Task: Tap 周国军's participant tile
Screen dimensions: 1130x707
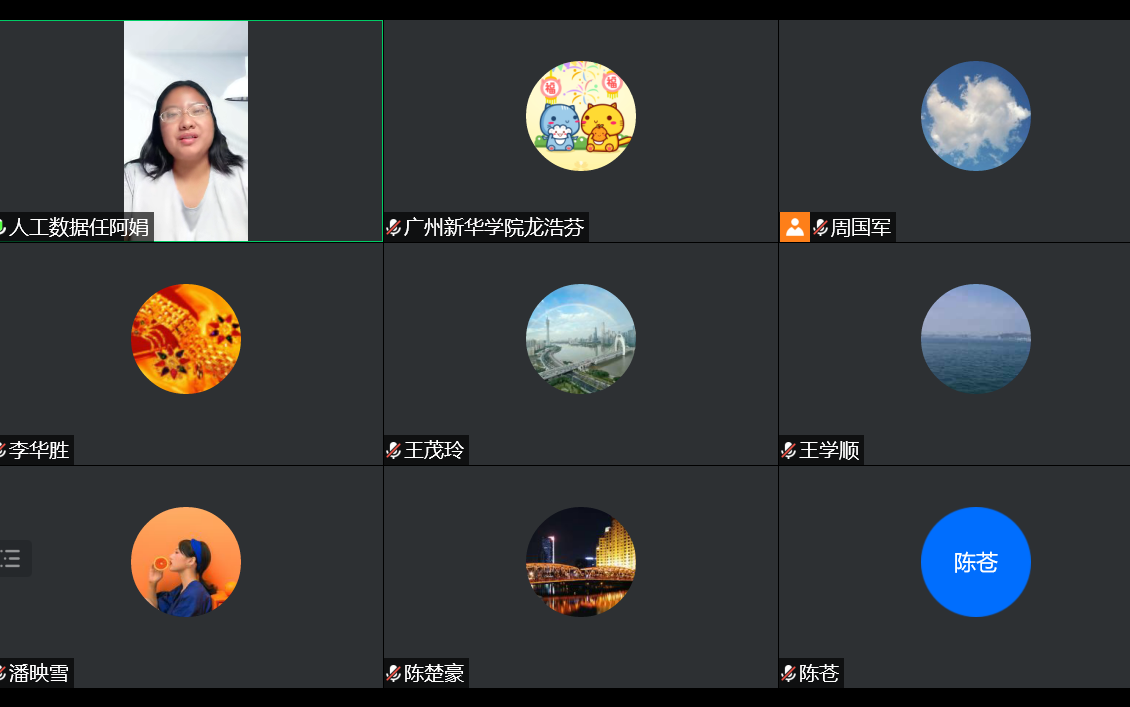Action: tap(975, 131)
